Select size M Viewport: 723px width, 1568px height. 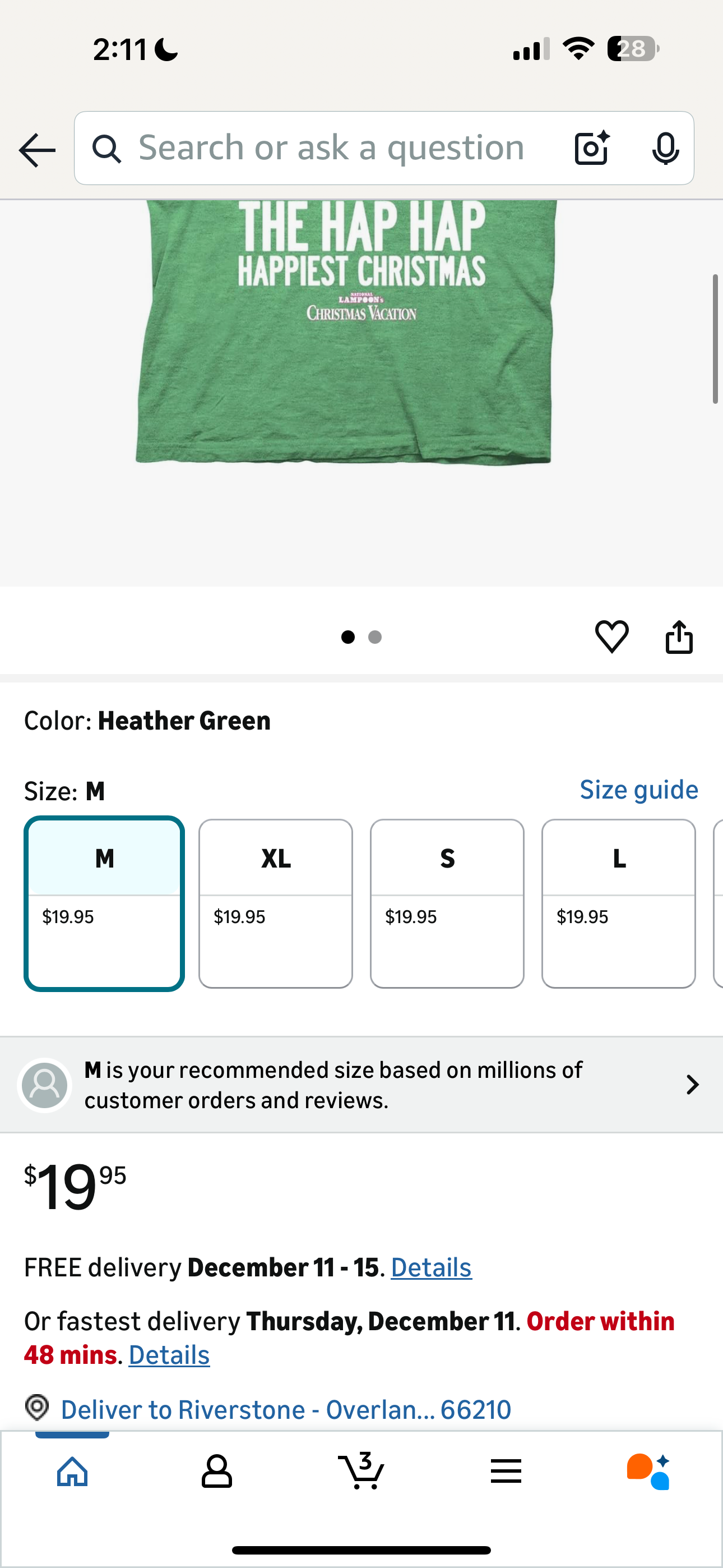104,903
